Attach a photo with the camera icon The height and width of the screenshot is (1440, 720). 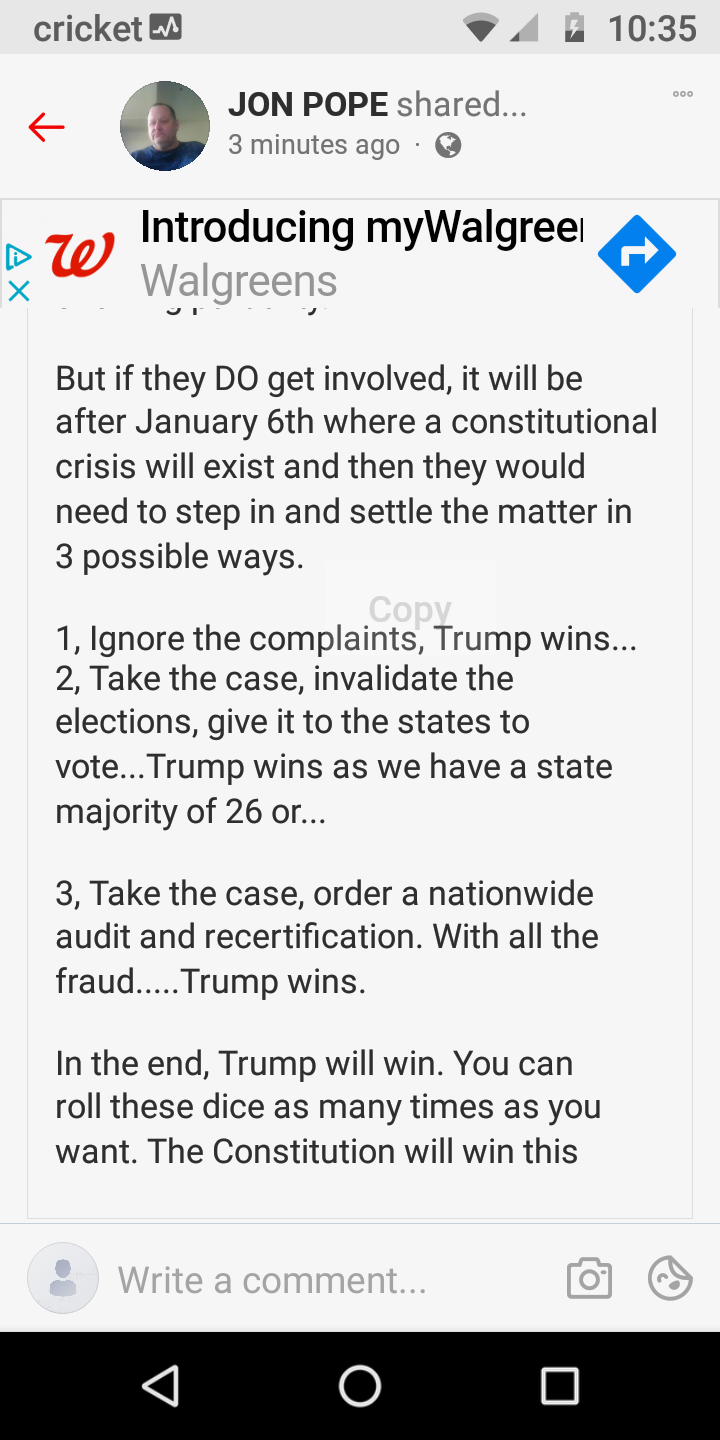(589, 1278)
